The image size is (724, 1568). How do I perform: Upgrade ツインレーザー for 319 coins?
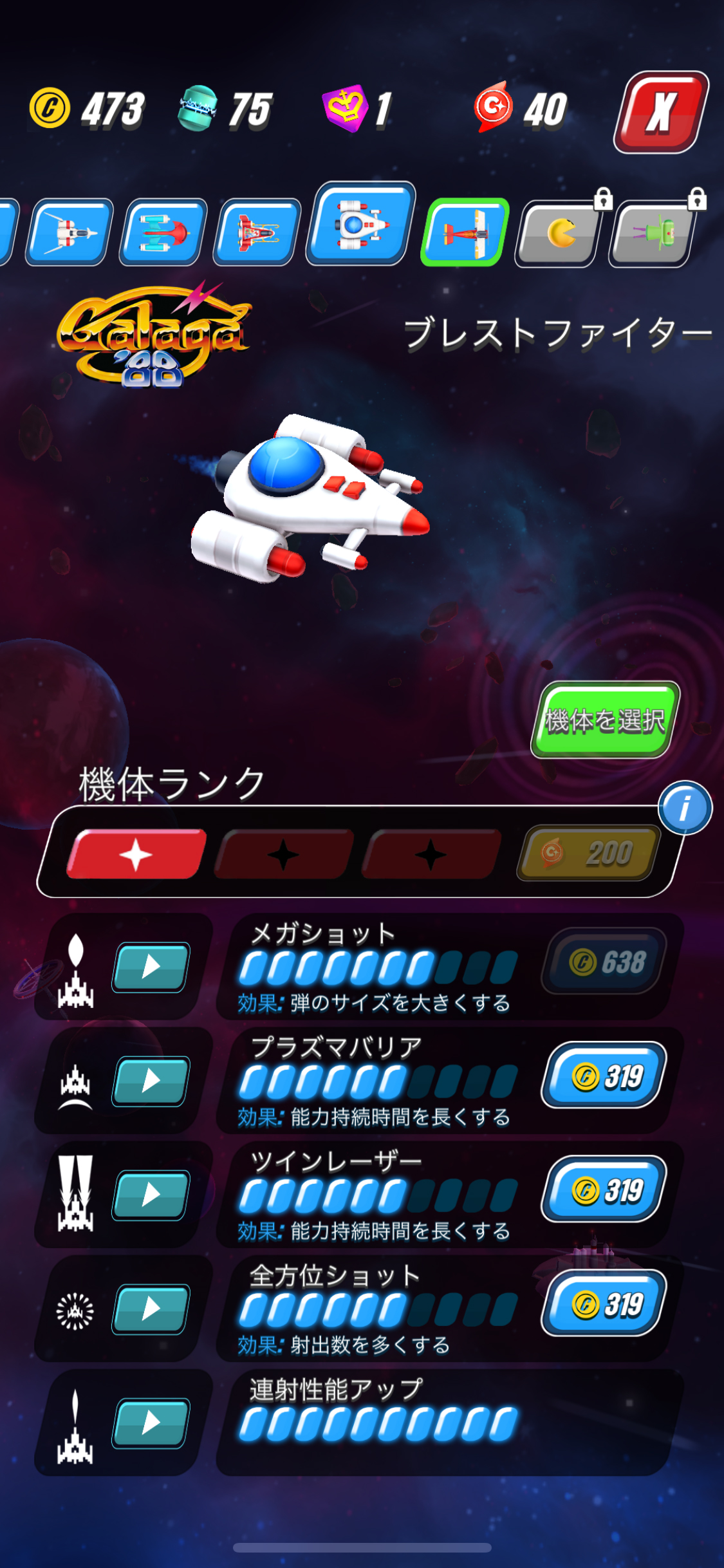pos(604,1189)
